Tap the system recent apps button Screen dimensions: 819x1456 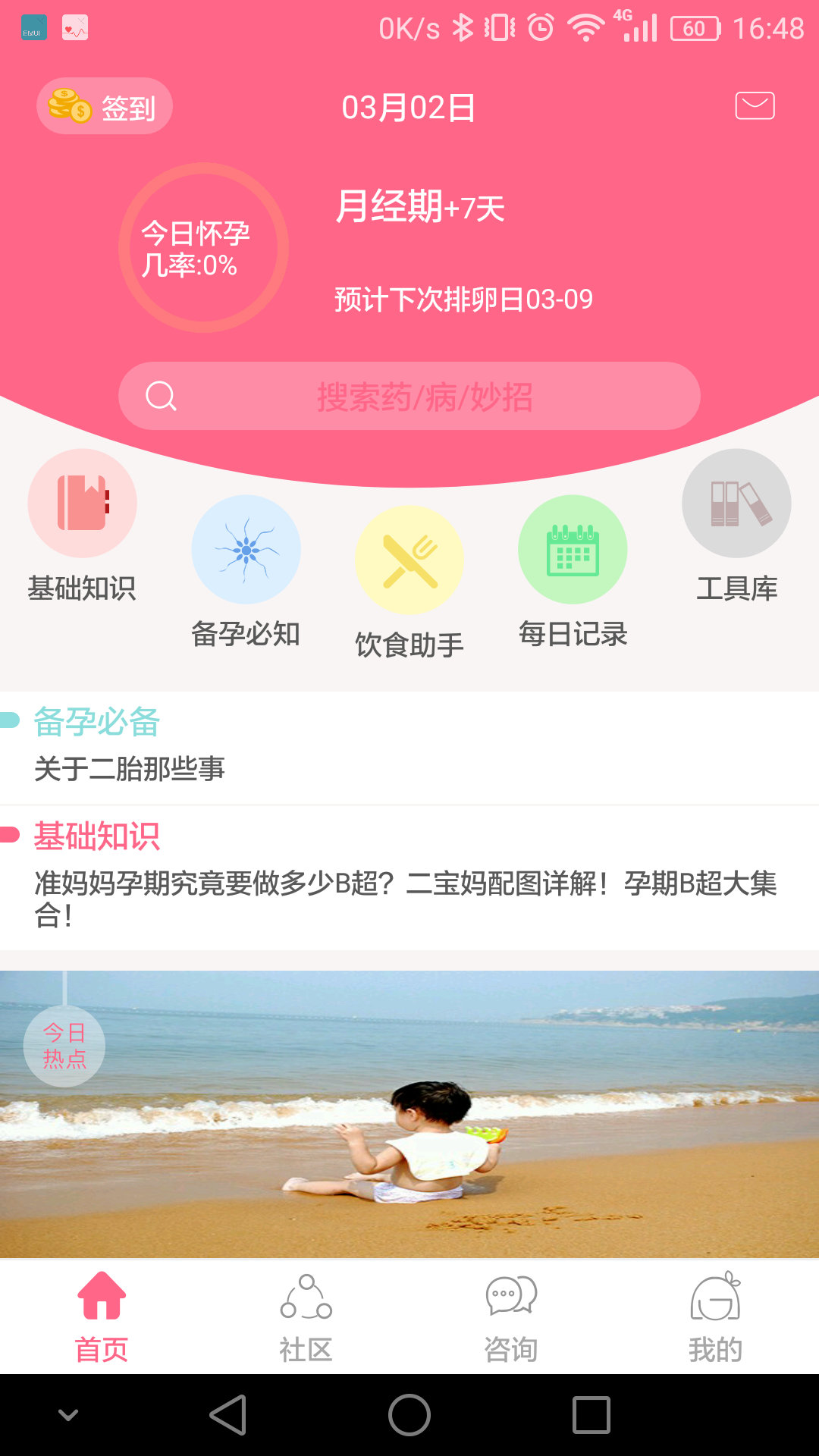tap(591, 1415)
